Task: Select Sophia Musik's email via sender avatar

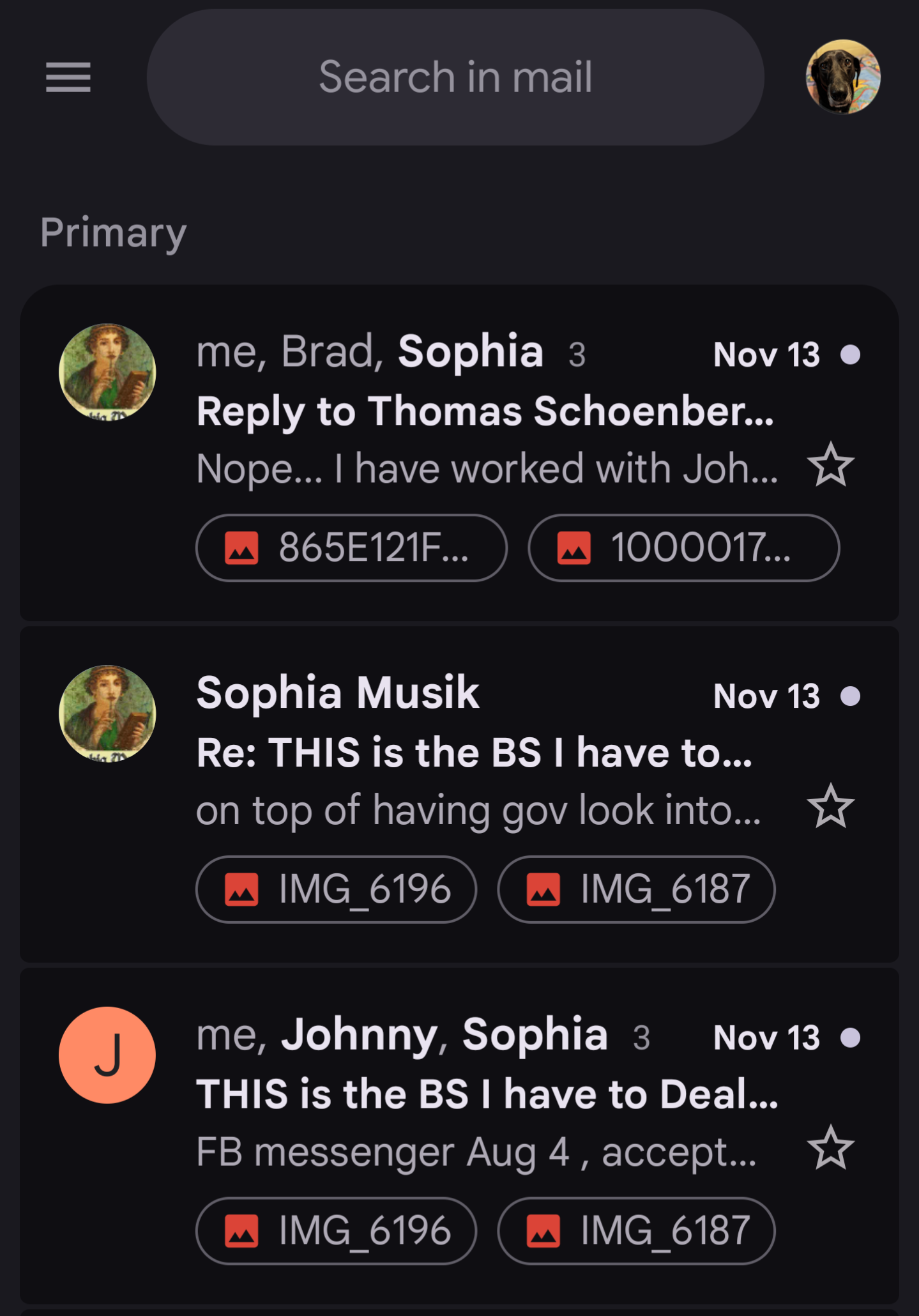Action: click(107, 714)
